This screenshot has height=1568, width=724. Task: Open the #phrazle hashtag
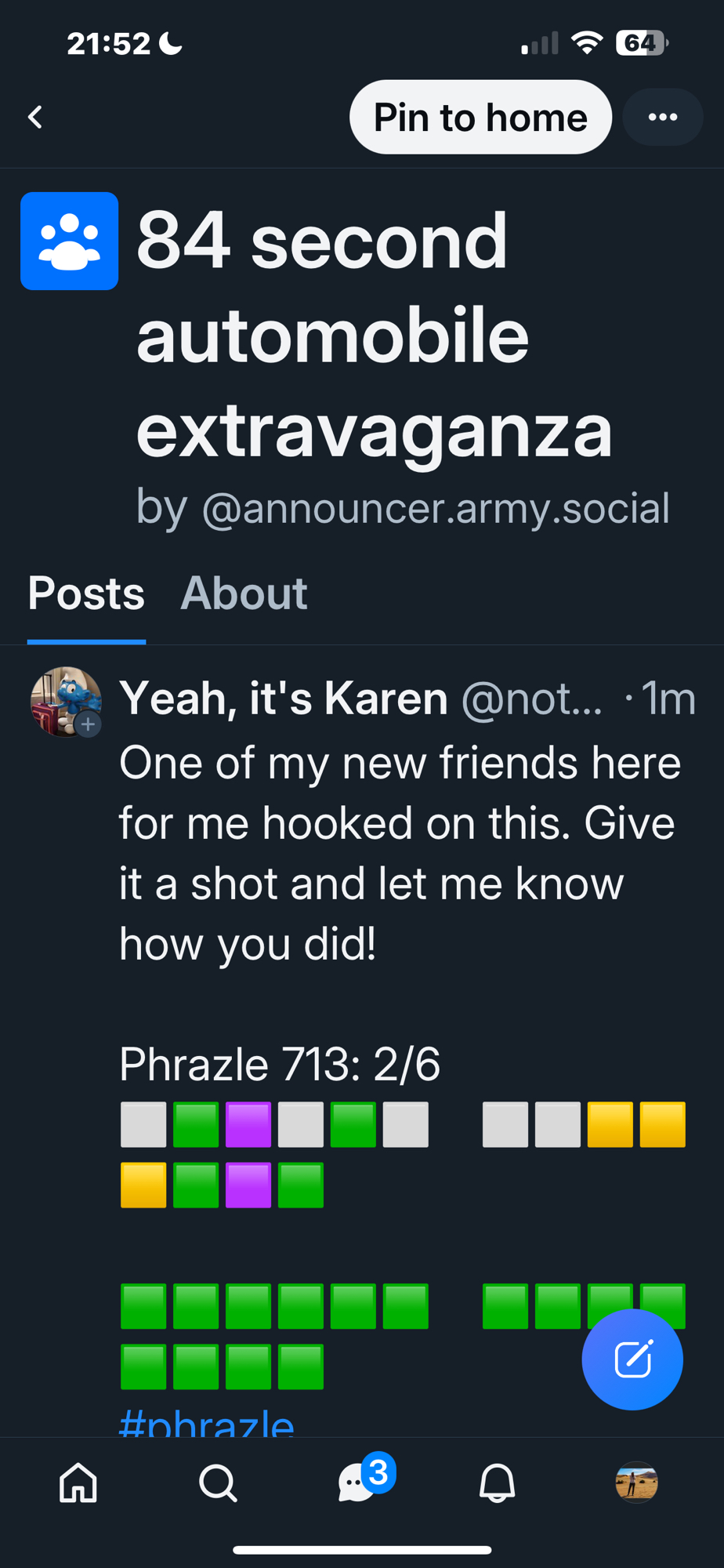click(x=207, y=1423)
